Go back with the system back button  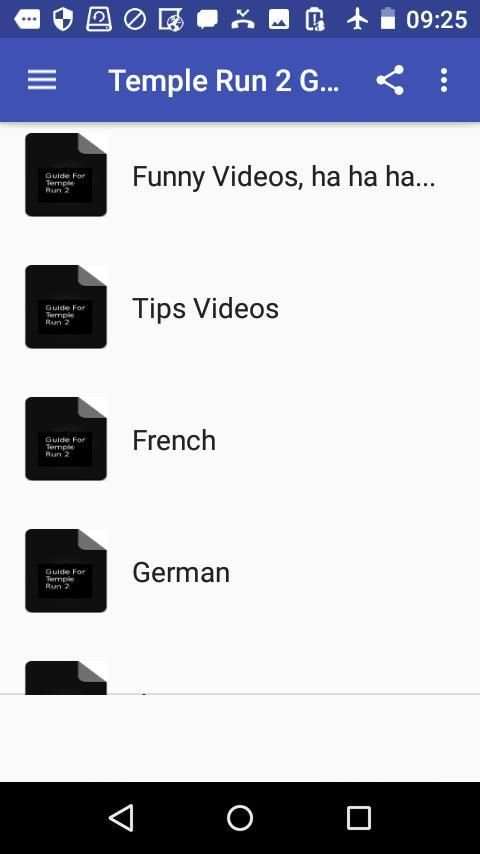121,818
